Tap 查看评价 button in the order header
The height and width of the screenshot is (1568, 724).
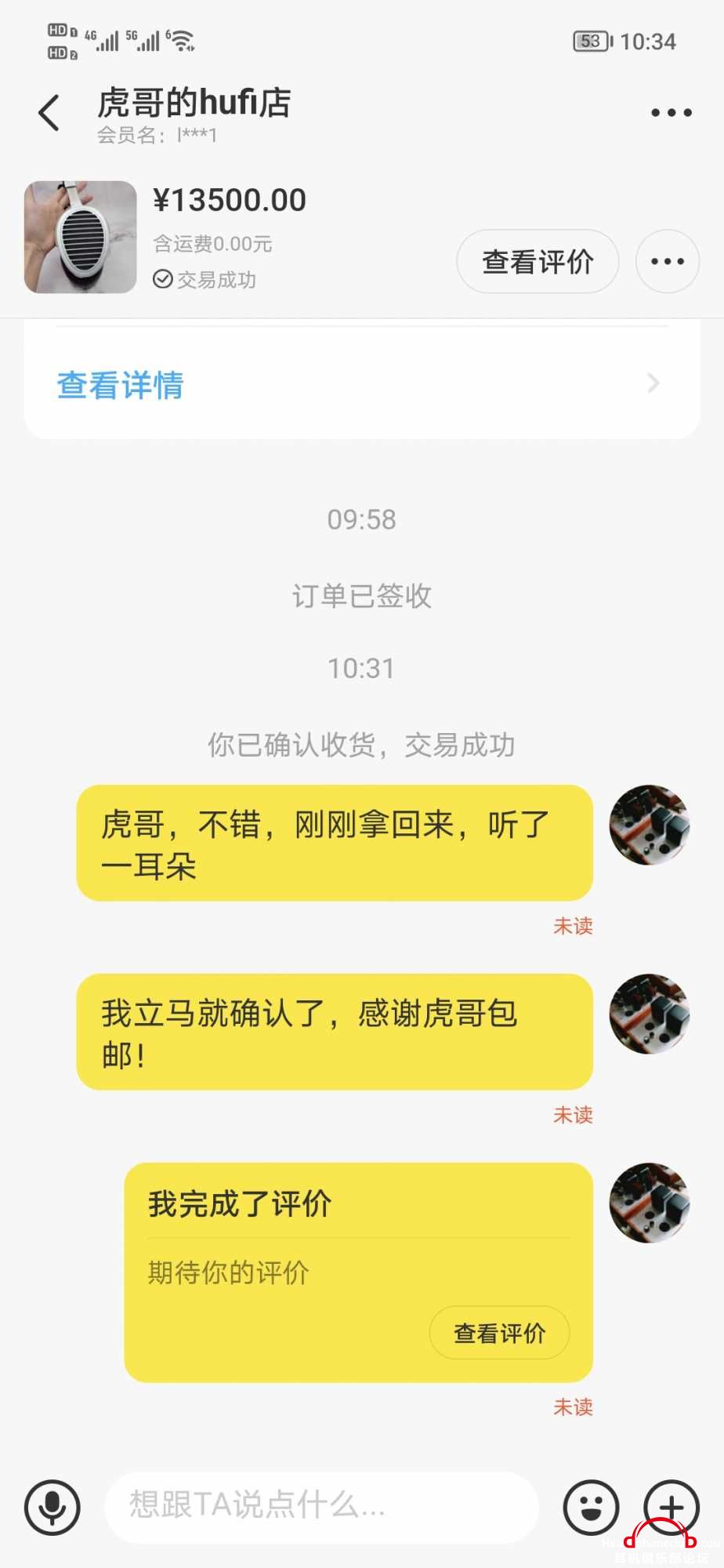(538, 262)
